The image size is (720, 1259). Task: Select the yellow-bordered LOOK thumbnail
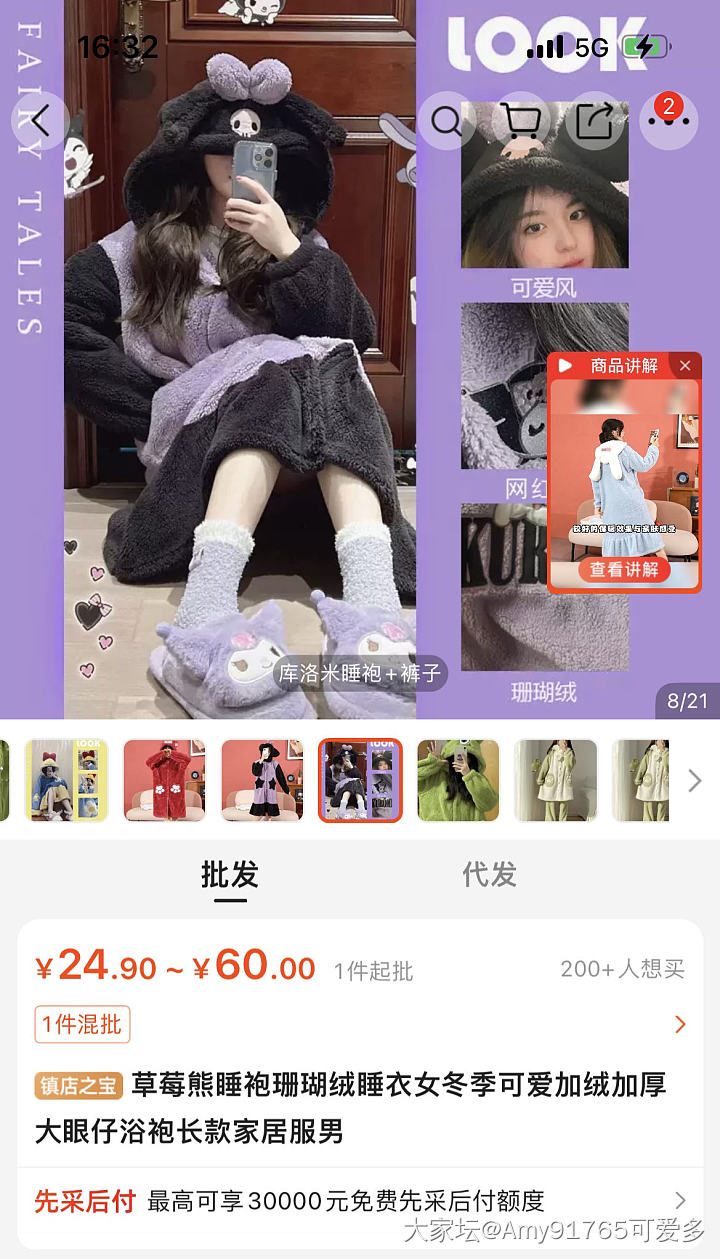click(66, 780)
